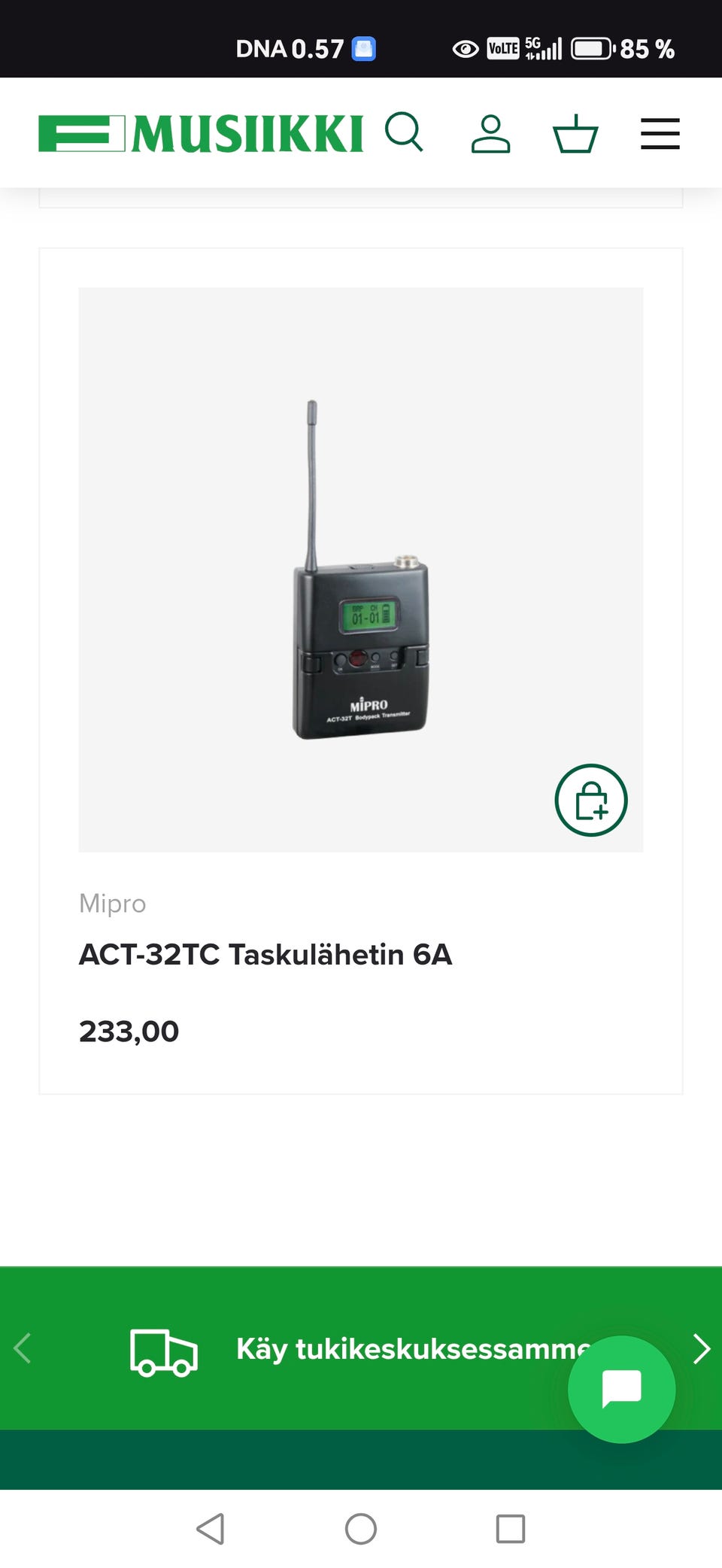Open the search magnifier icon
This screenshot has height=1568, width=722.
(404, 132)
